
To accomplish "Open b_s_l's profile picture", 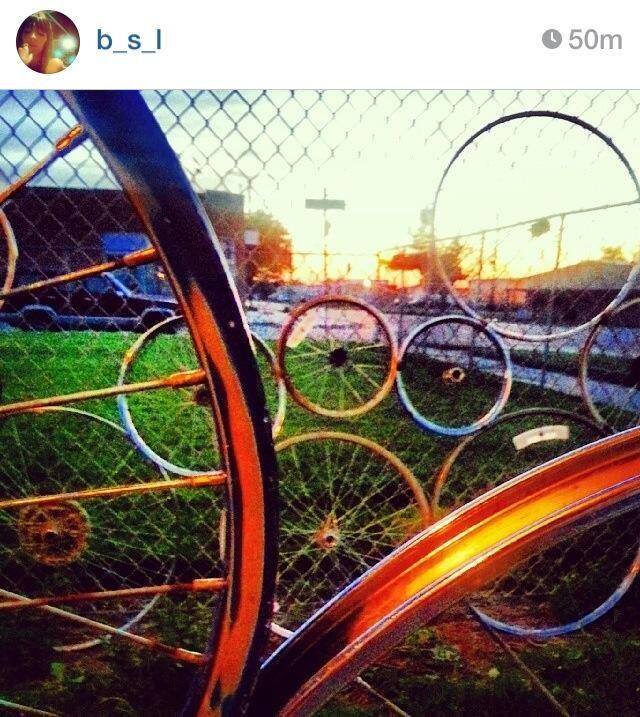I will tap(47, 42).
